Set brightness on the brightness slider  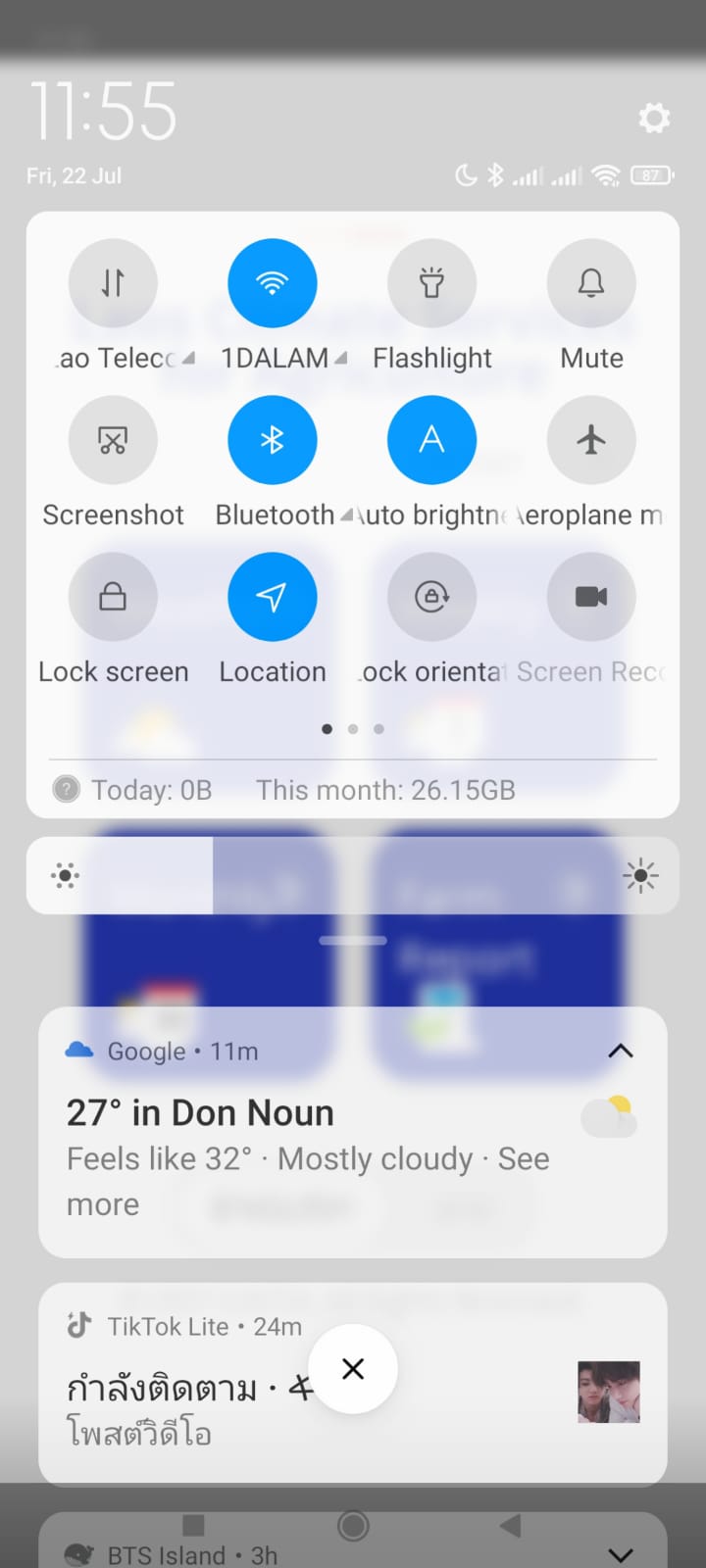click(353, 875)
